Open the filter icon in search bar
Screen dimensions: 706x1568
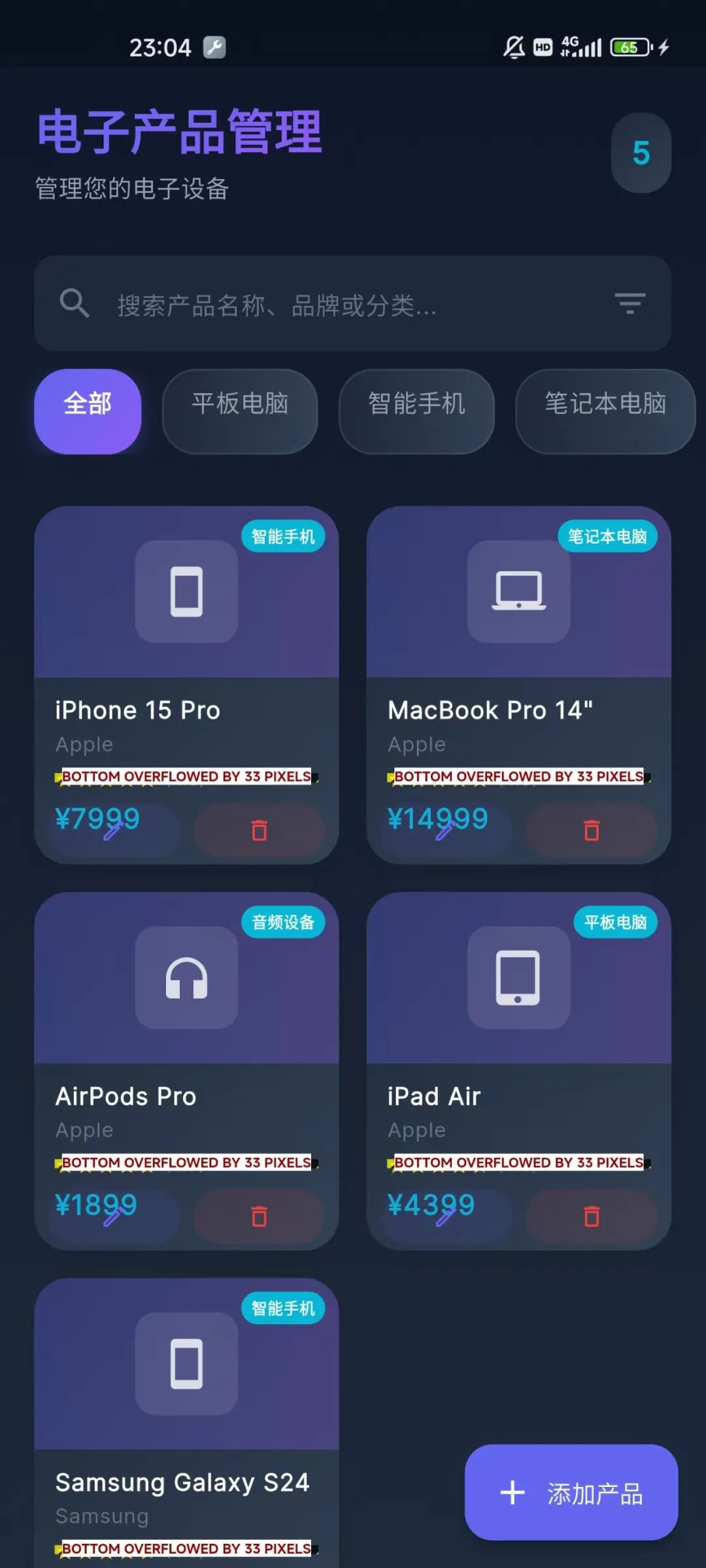tap(630, 304)
